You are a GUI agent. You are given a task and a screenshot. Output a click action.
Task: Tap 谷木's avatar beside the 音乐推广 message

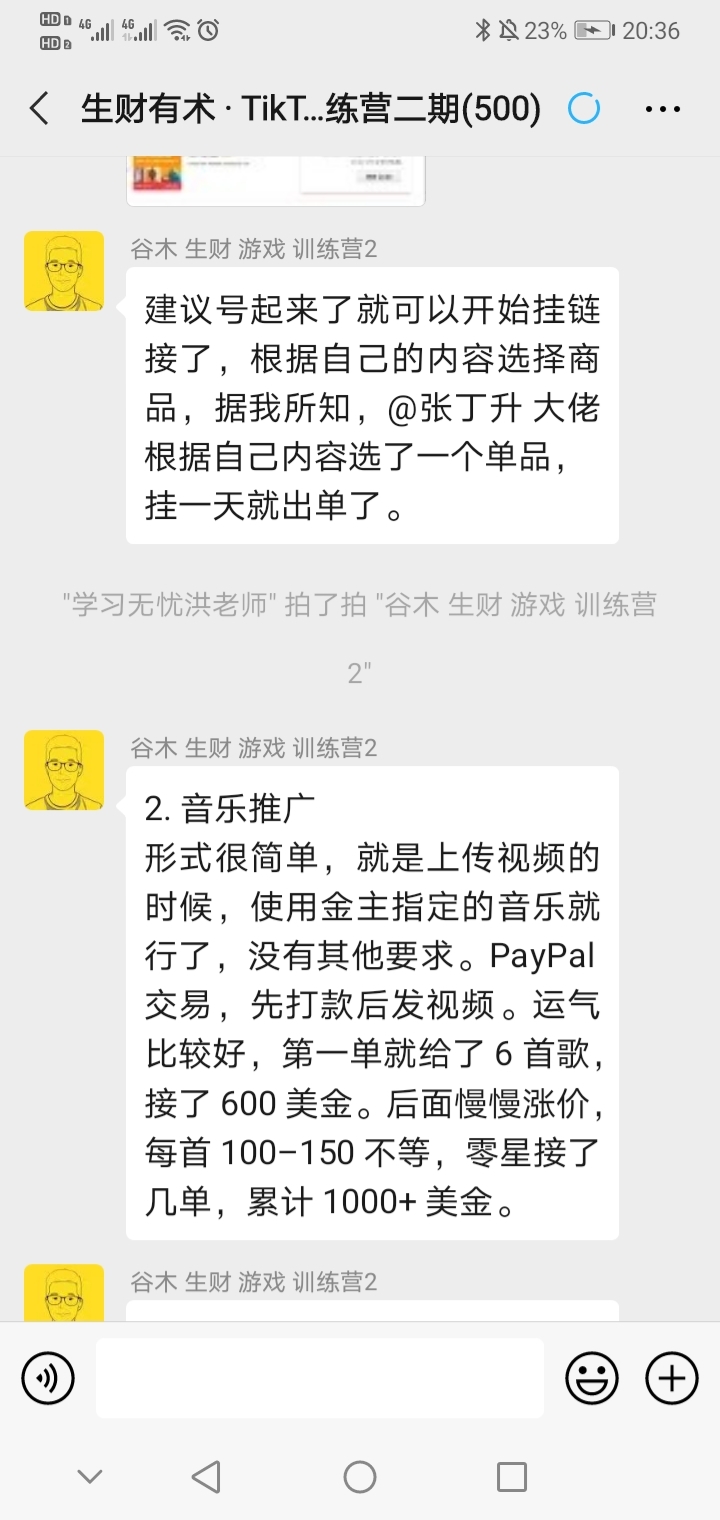[64, 770]
